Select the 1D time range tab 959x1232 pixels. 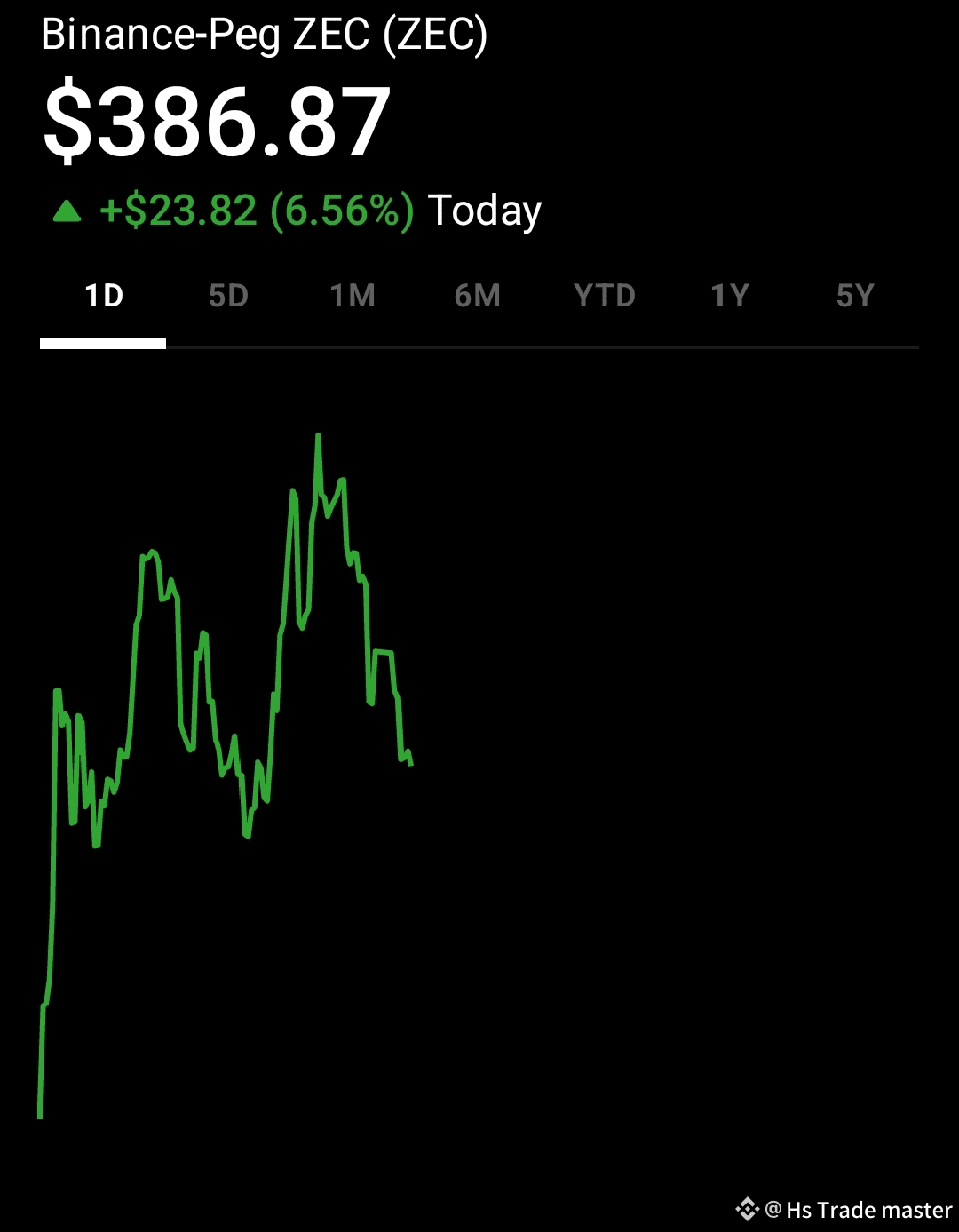pyautogui.click(x=103, y=296)
